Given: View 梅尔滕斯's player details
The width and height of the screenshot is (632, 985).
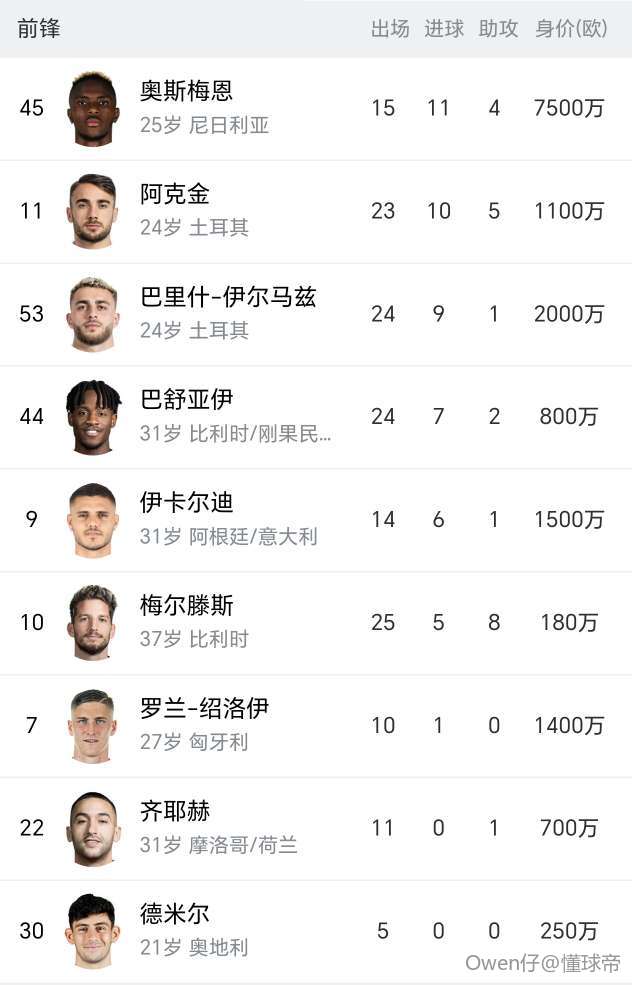Looking at the screenshot, I should coord(186,607).
